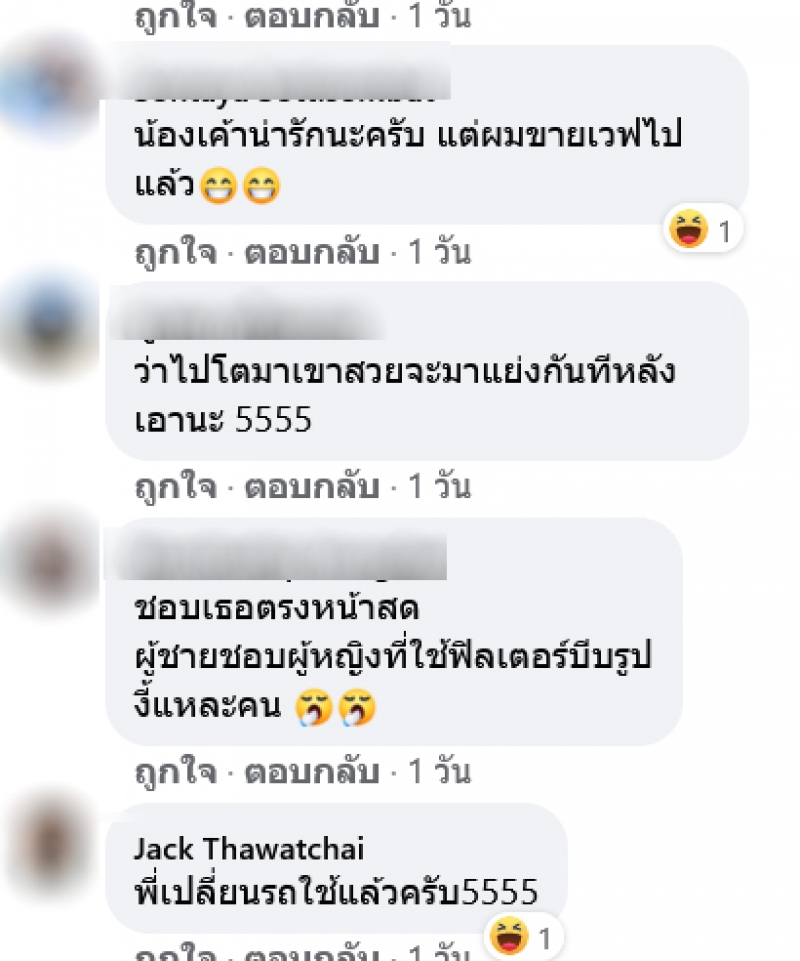Open Jack Thawatchai's profile name

point(249,850)
